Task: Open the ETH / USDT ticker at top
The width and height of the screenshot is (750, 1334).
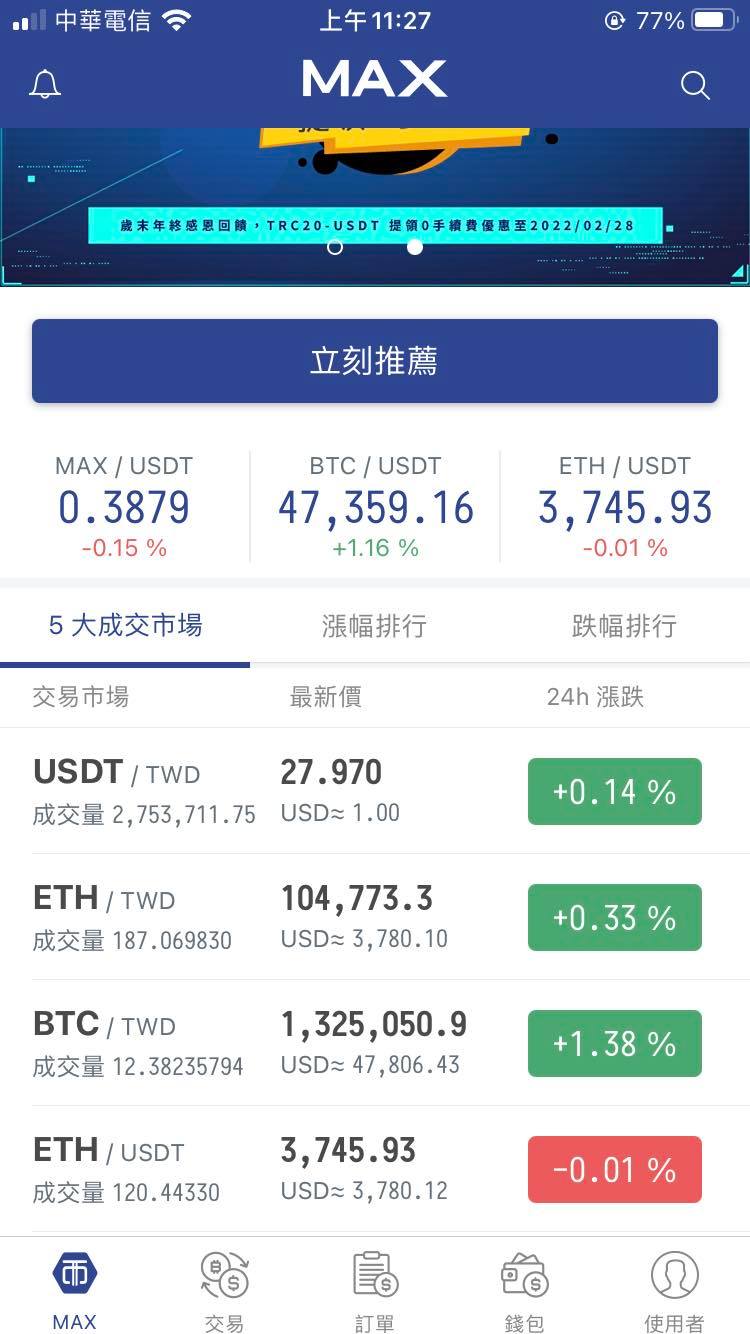Action: coord(625,507)
